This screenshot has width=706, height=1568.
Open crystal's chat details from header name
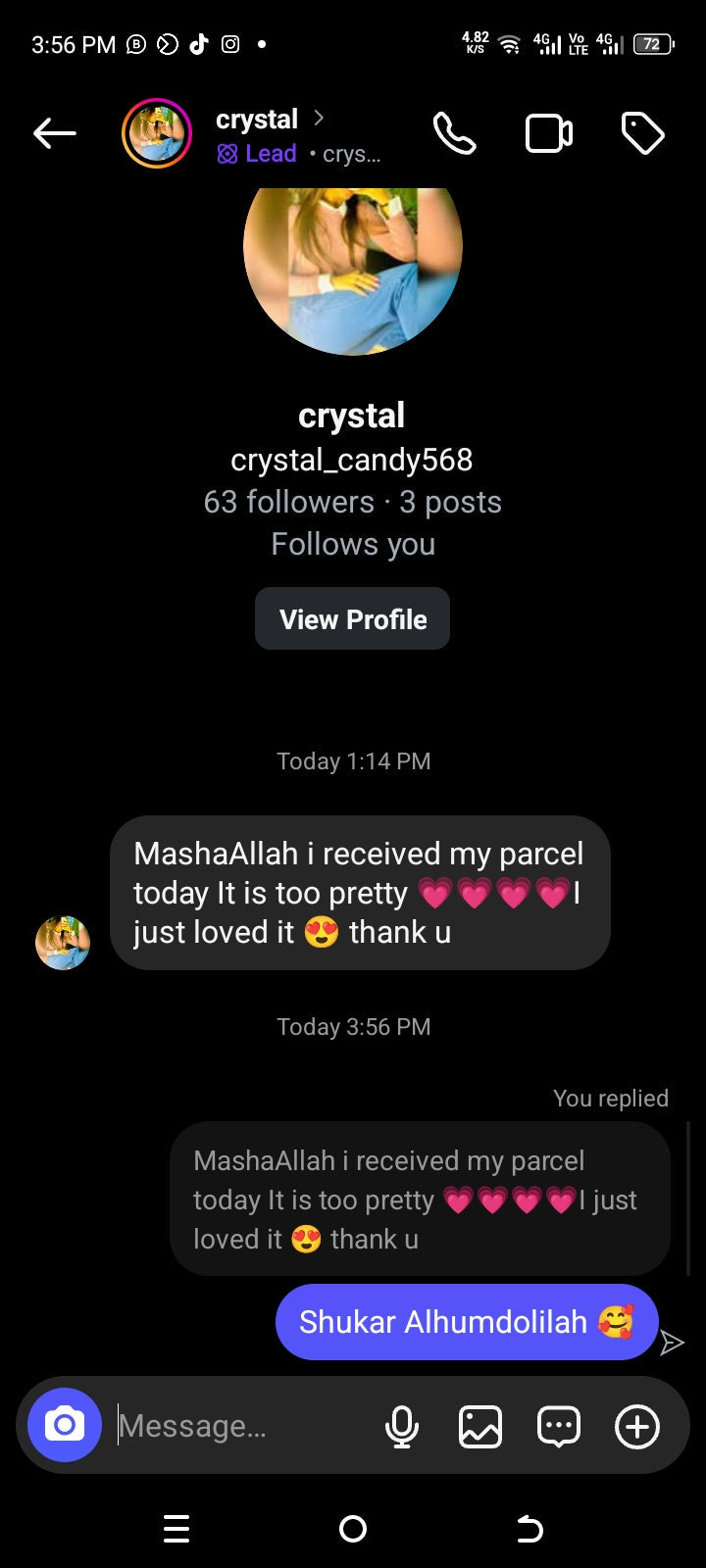[x=257, y=120]
